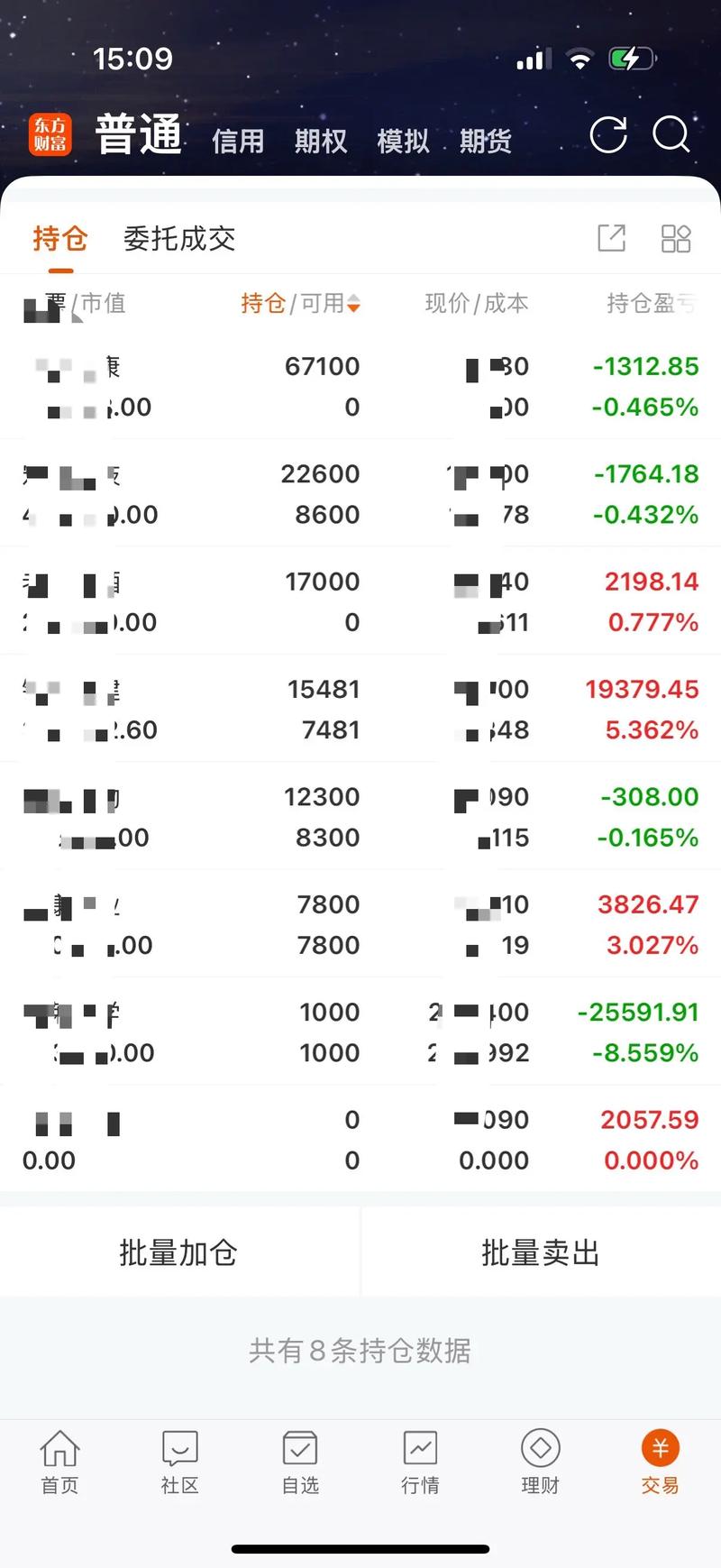
Task: Switch to the 期权 tab
Action: (321, 141)
